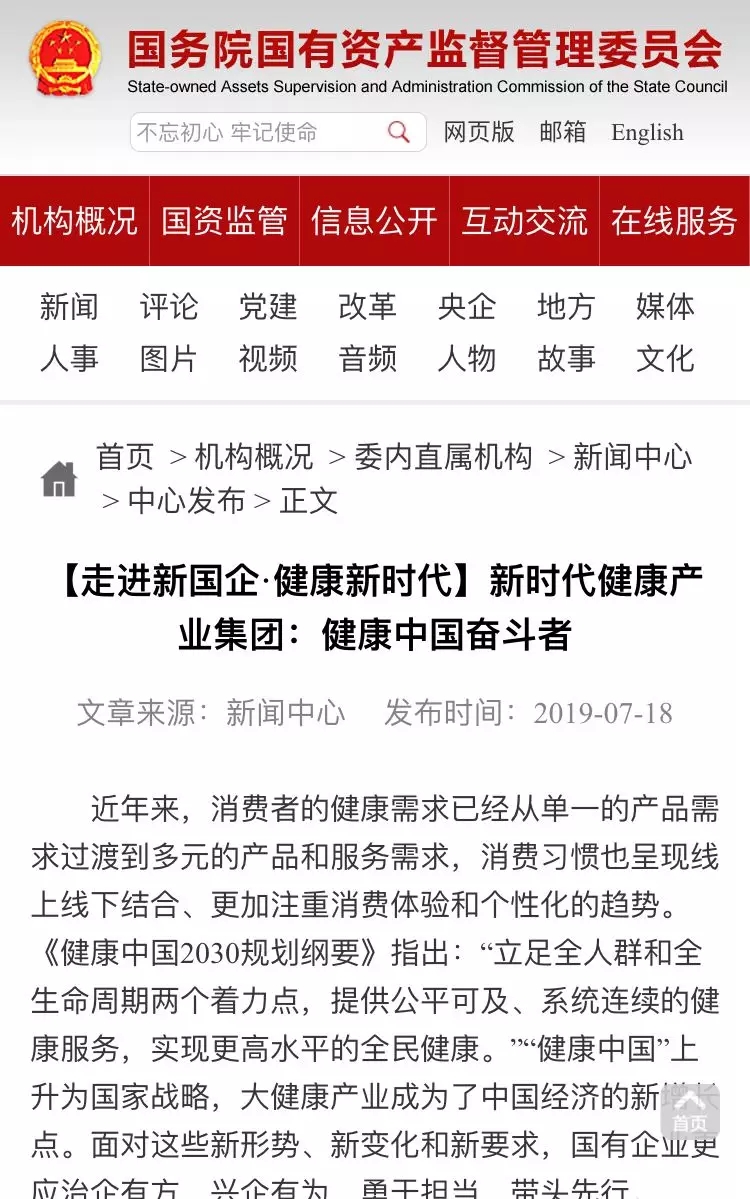Image resolution: width=750 pixels, height=1199 pixels.
Task: Tap the home icon in breadcrumb
Action: click(59, 479)
